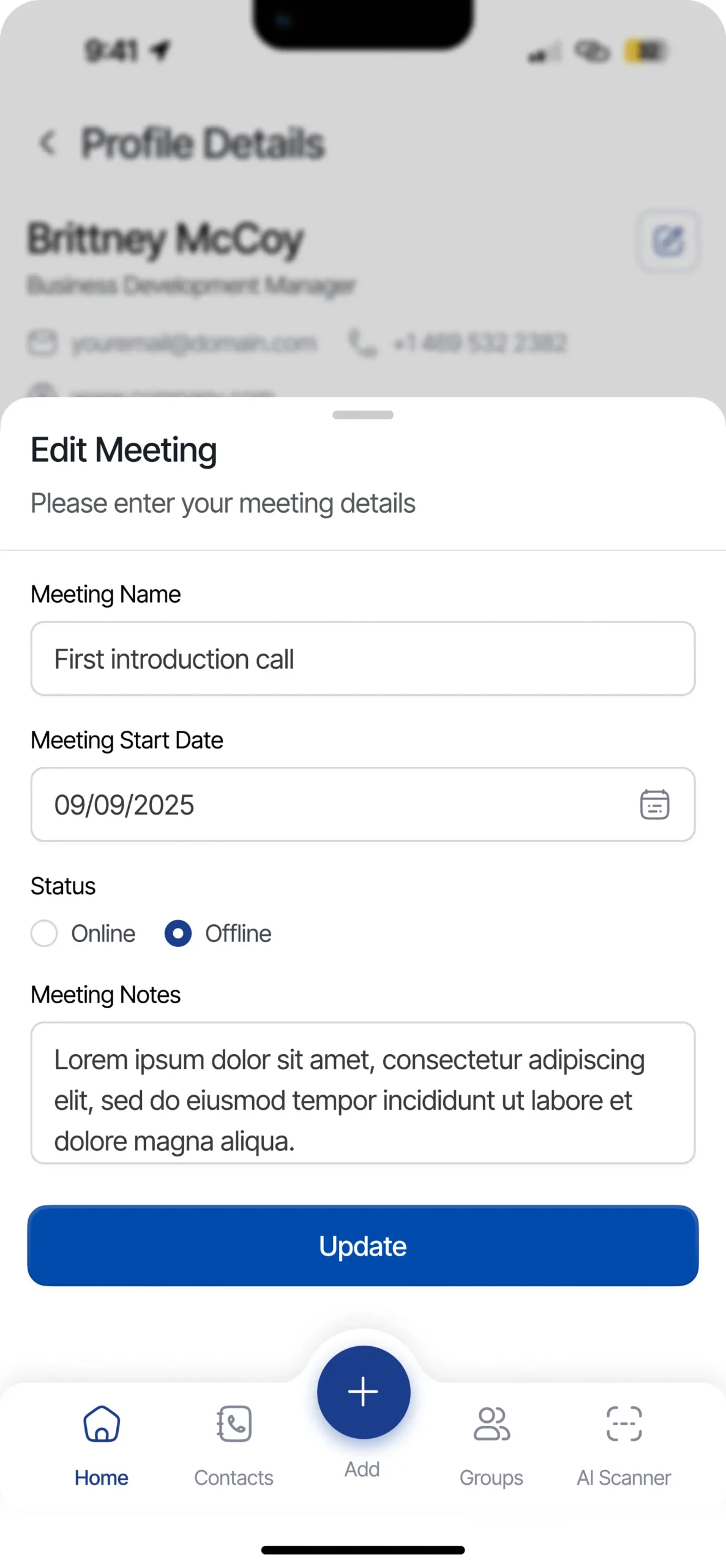
Task: Open the calendar date picker icon
Action: [x=654, y=804]
